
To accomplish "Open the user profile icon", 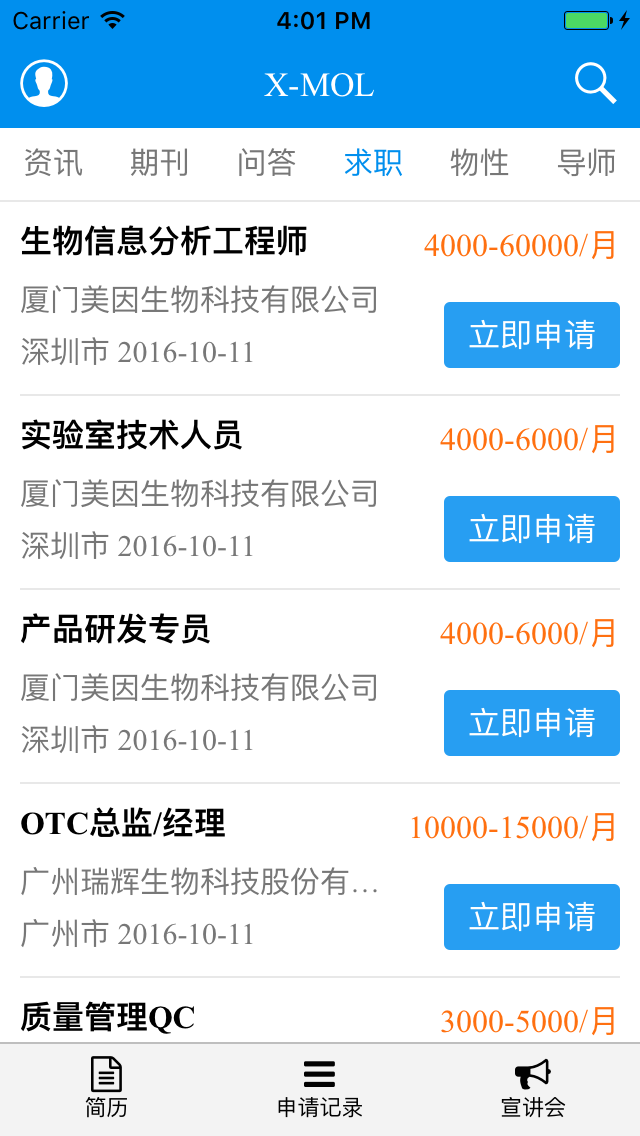I will tap(44, 83).
